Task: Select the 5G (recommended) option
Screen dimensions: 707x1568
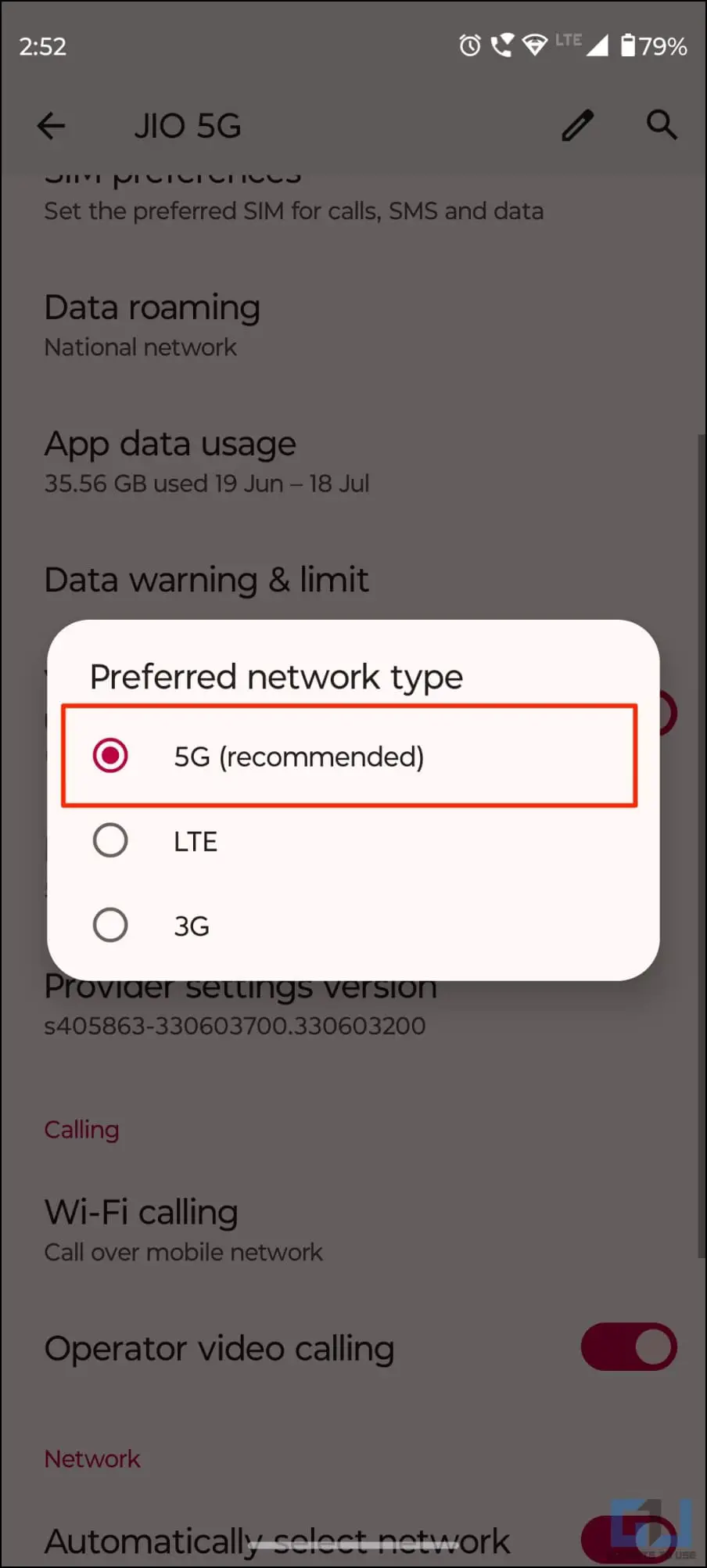Action: [353, 756]
